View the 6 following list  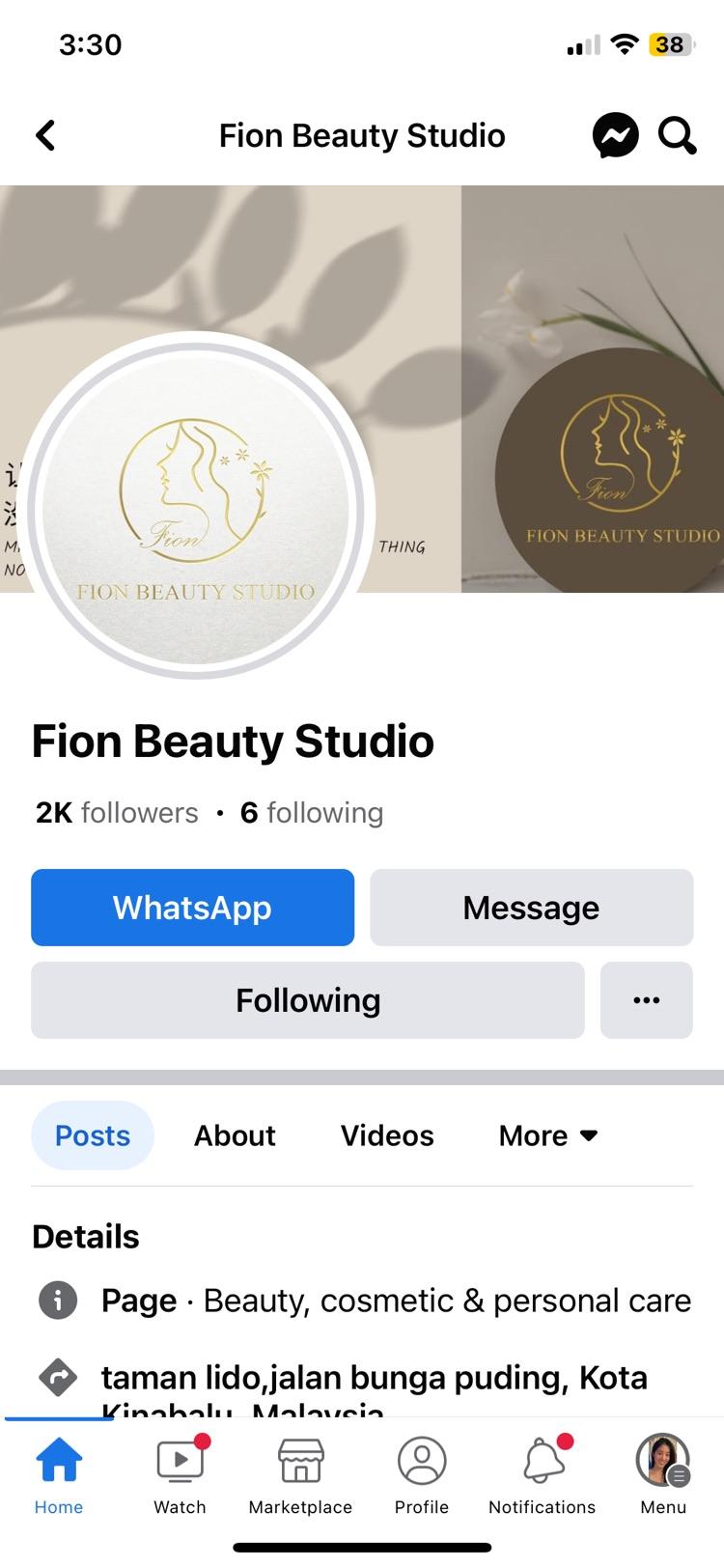pyautogui.click(x=311, y=812)
